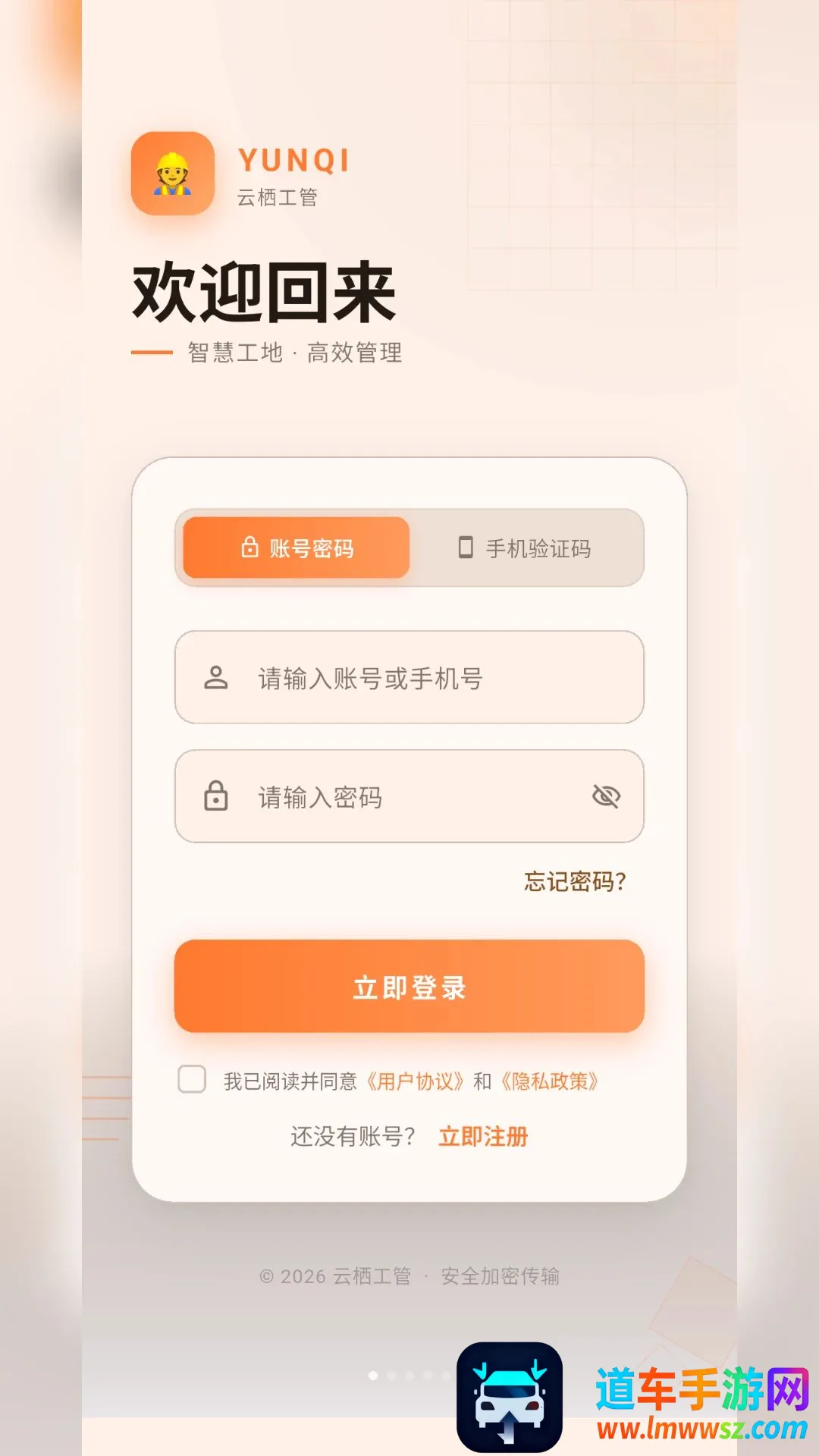The image size is (819, 1456).
Task: Toggle password visibility eye icon
Action: (606, 796)
